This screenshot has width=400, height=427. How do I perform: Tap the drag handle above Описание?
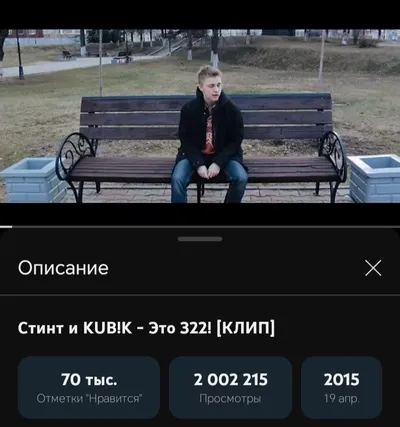coord(200,239)
